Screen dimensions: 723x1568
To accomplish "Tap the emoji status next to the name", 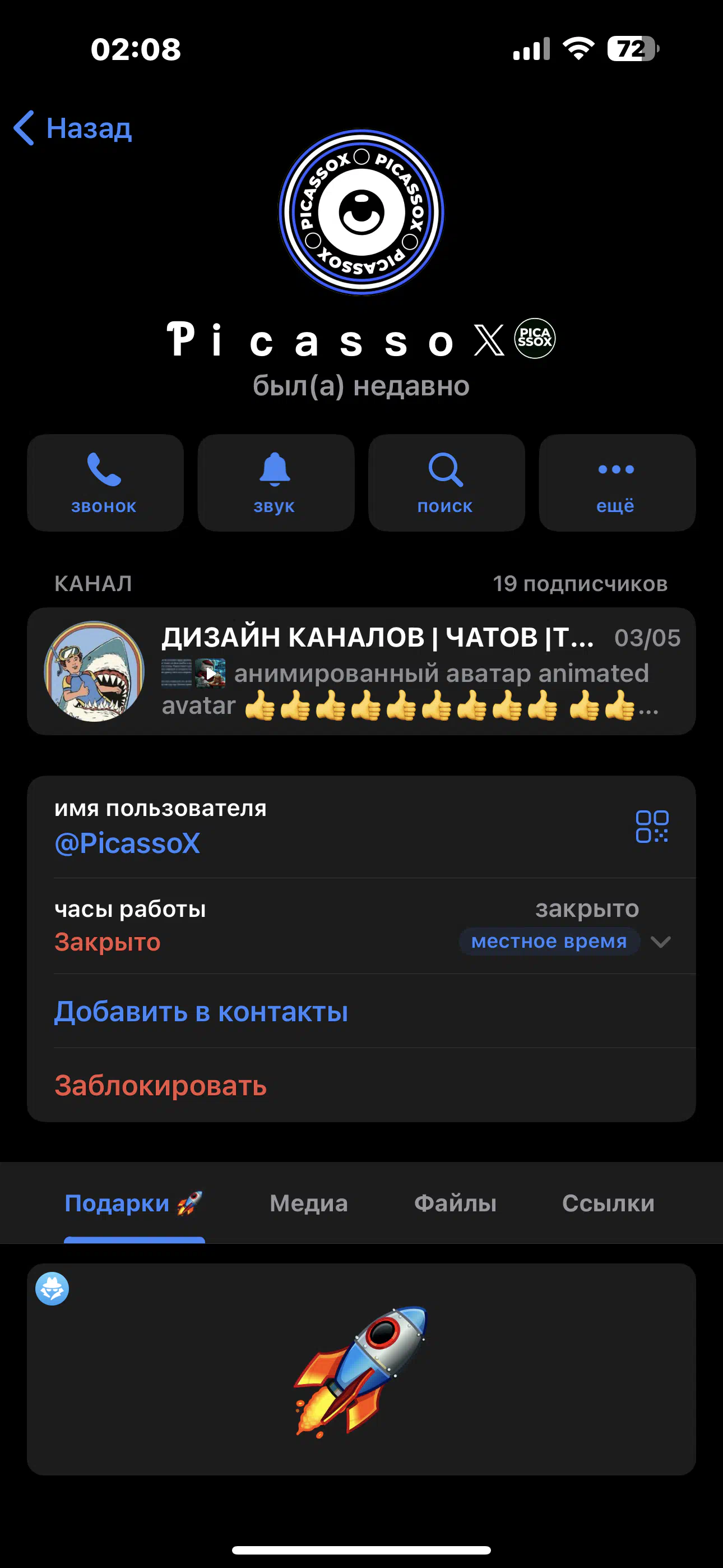I will coord(535,338).
